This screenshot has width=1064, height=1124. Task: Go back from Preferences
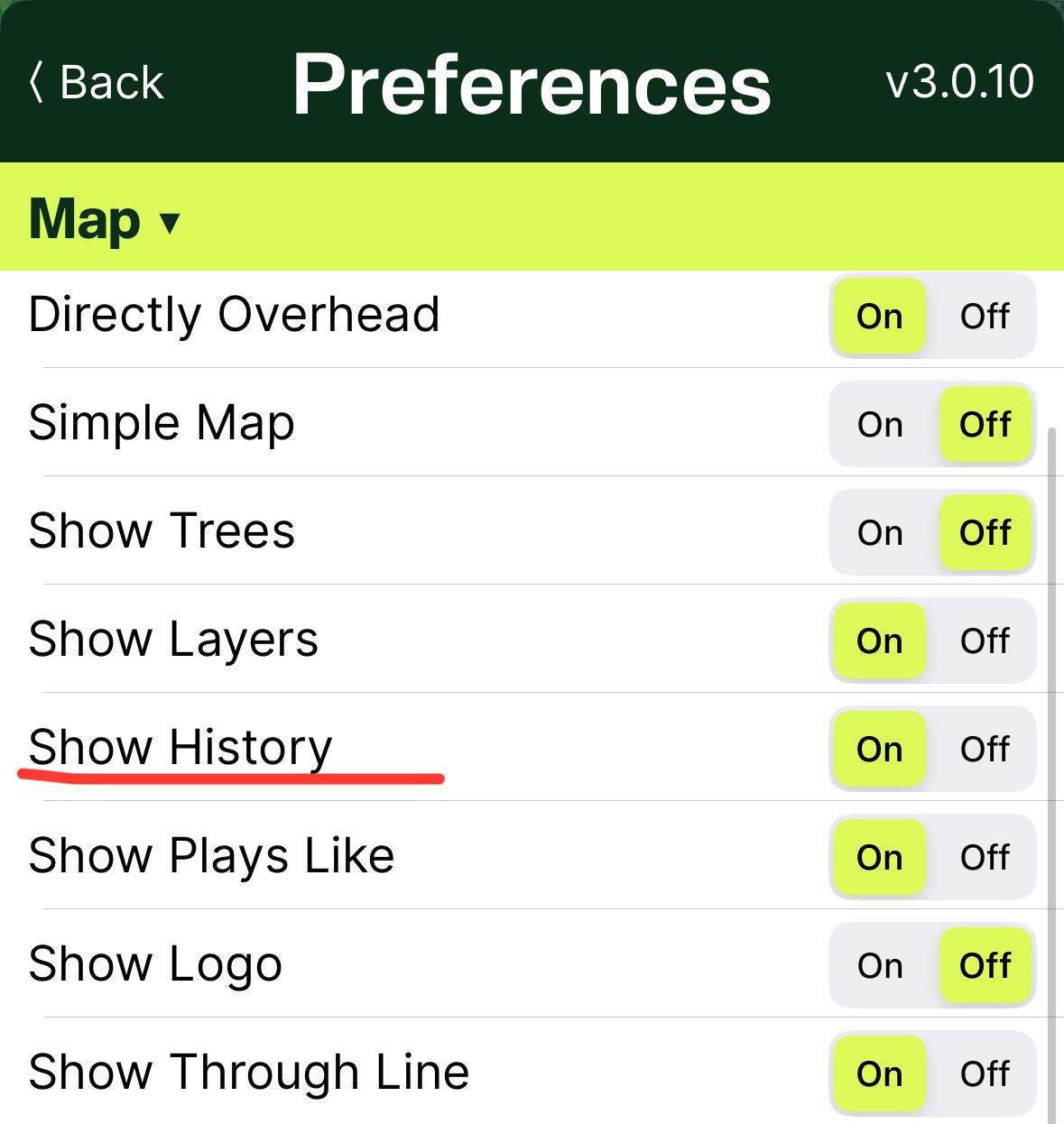(97, 83)
